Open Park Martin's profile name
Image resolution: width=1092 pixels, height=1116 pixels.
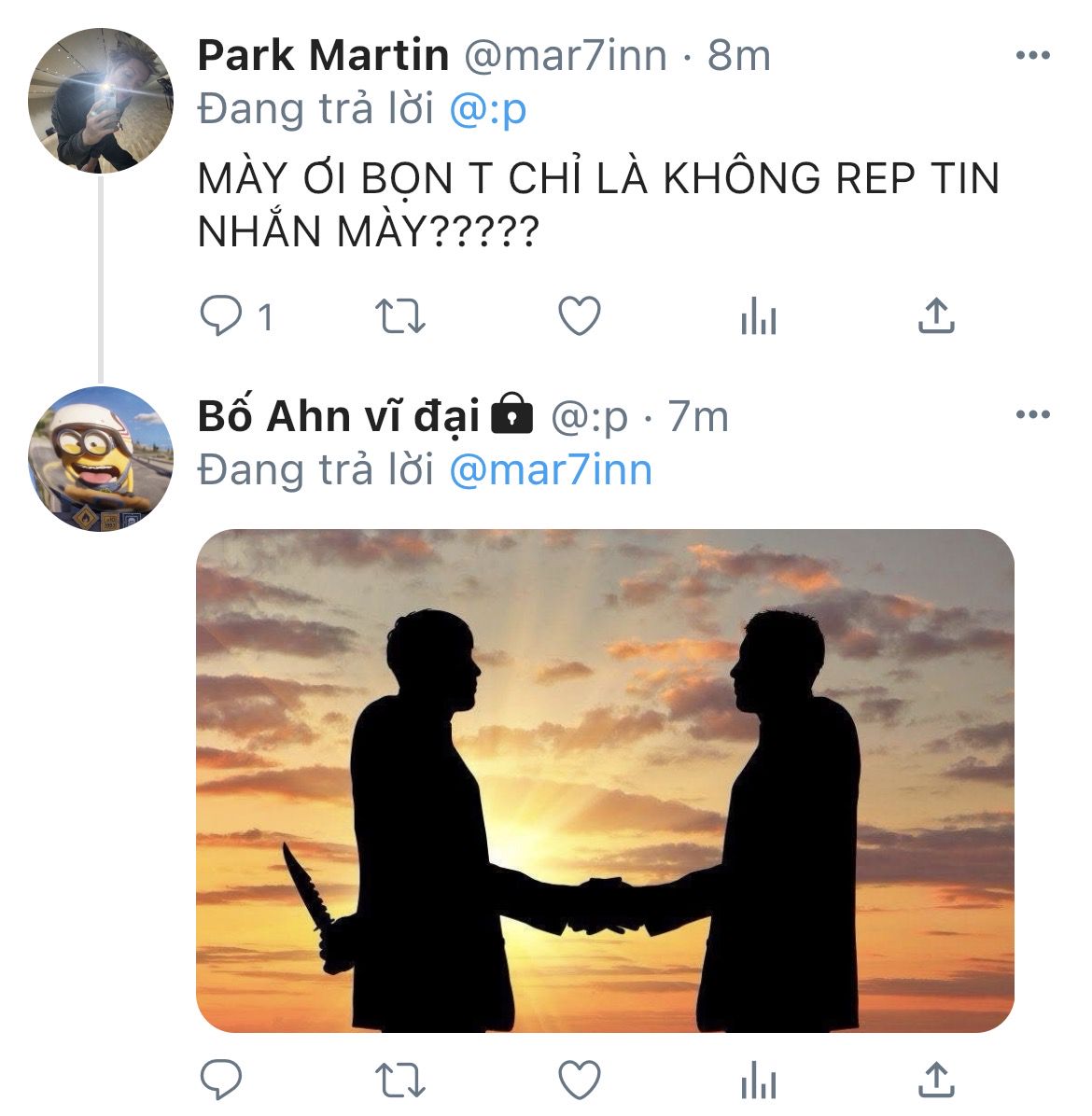coord(323,55)
